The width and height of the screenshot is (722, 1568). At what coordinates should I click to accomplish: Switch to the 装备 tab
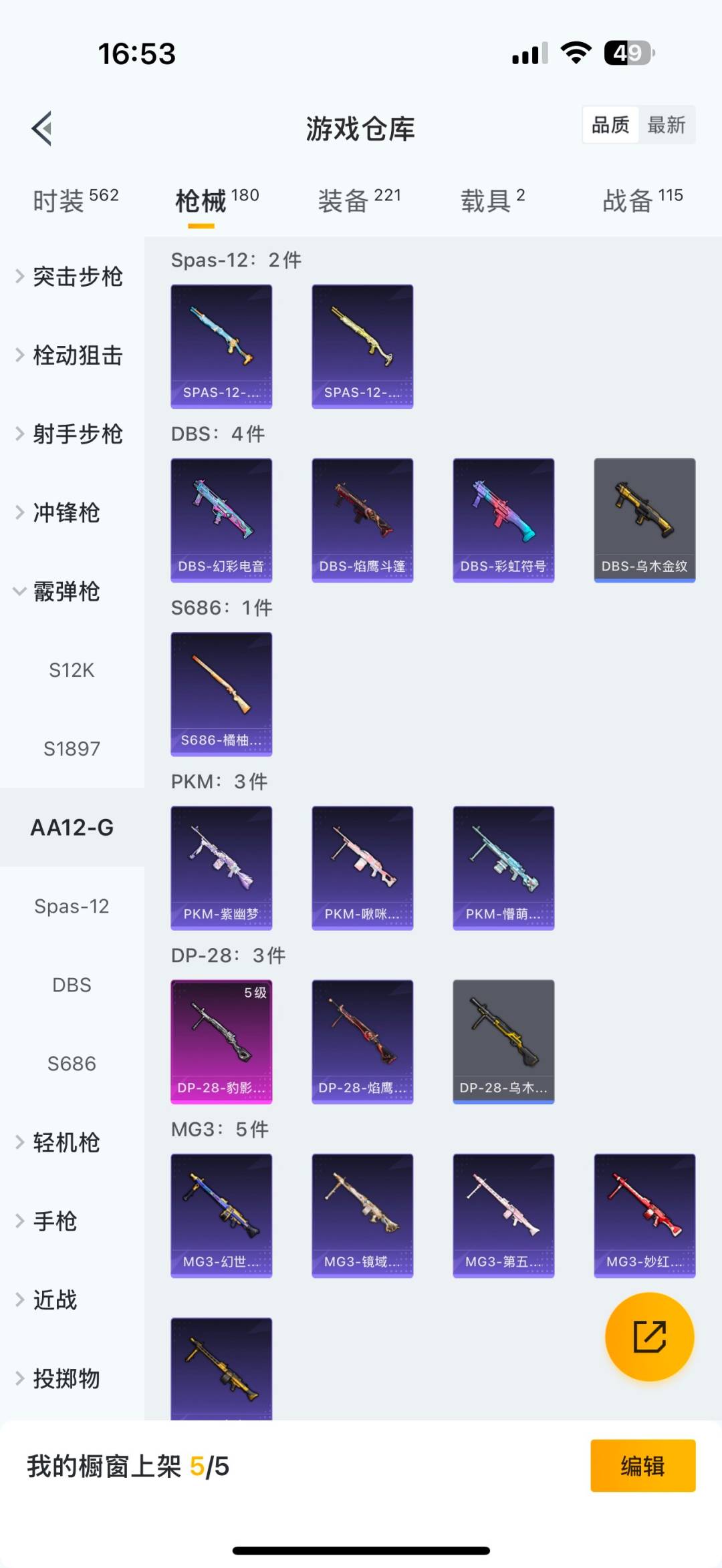click(359, 200)
